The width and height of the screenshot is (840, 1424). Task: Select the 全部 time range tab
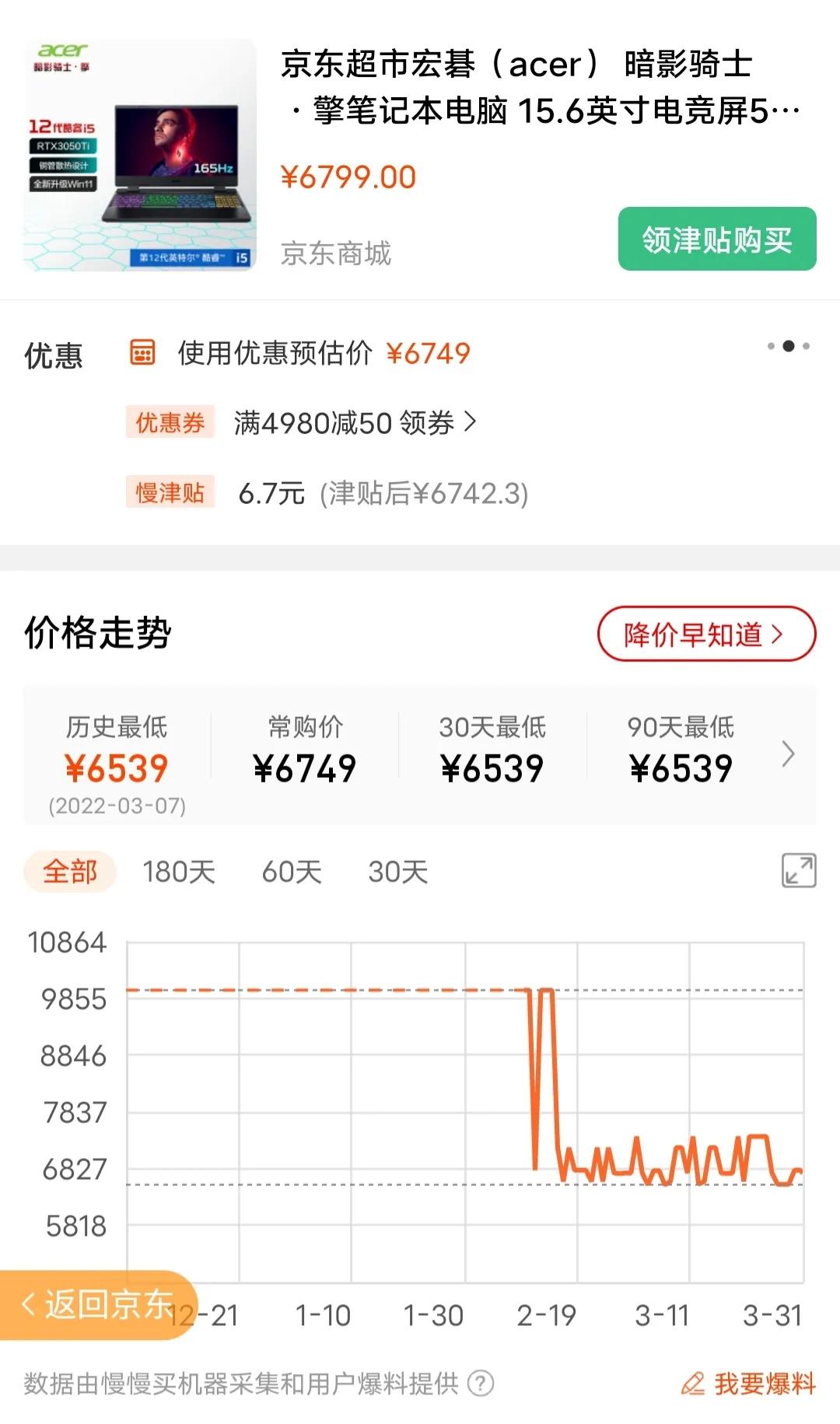pos(69,872)
